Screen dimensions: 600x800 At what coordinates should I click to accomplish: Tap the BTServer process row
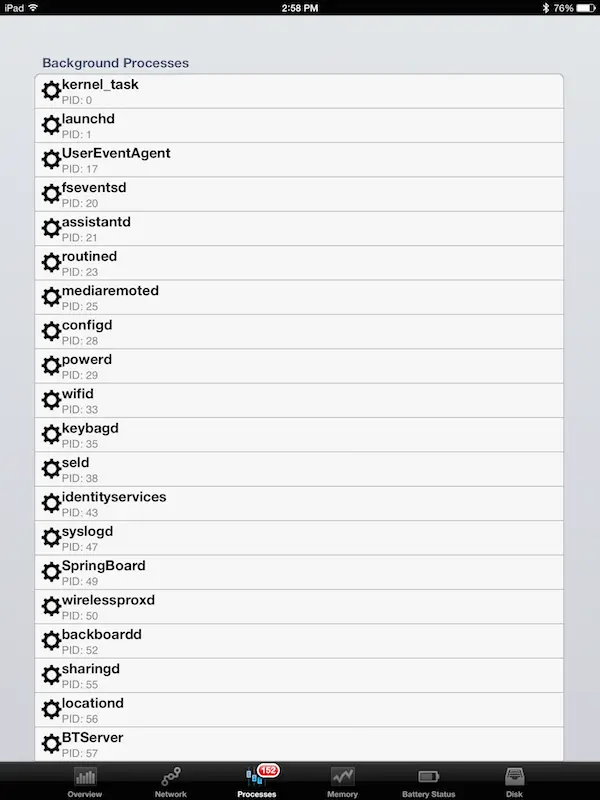point(299,744)
